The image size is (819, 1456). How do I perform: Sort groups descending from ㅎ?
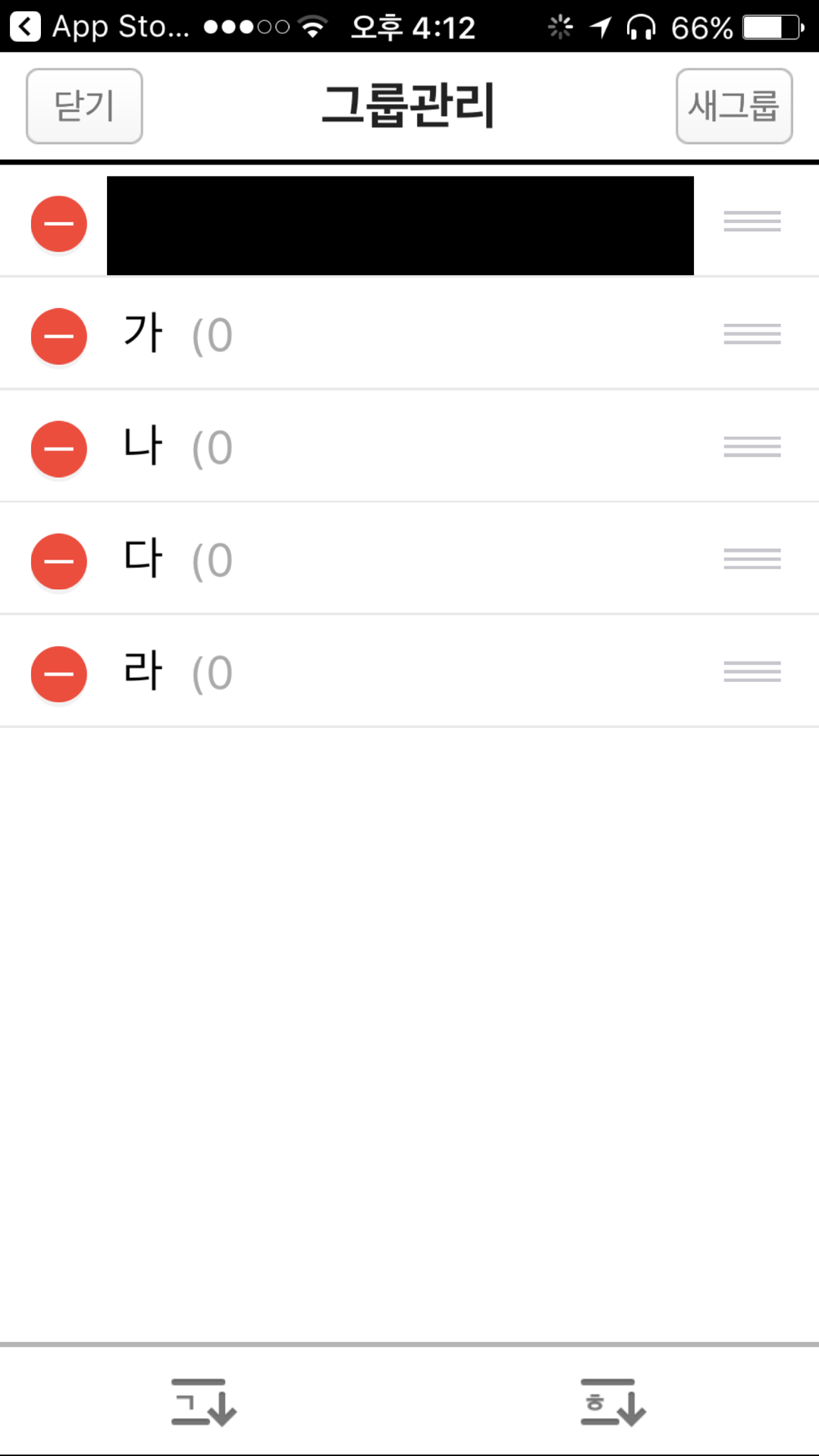coord(613,1402)
